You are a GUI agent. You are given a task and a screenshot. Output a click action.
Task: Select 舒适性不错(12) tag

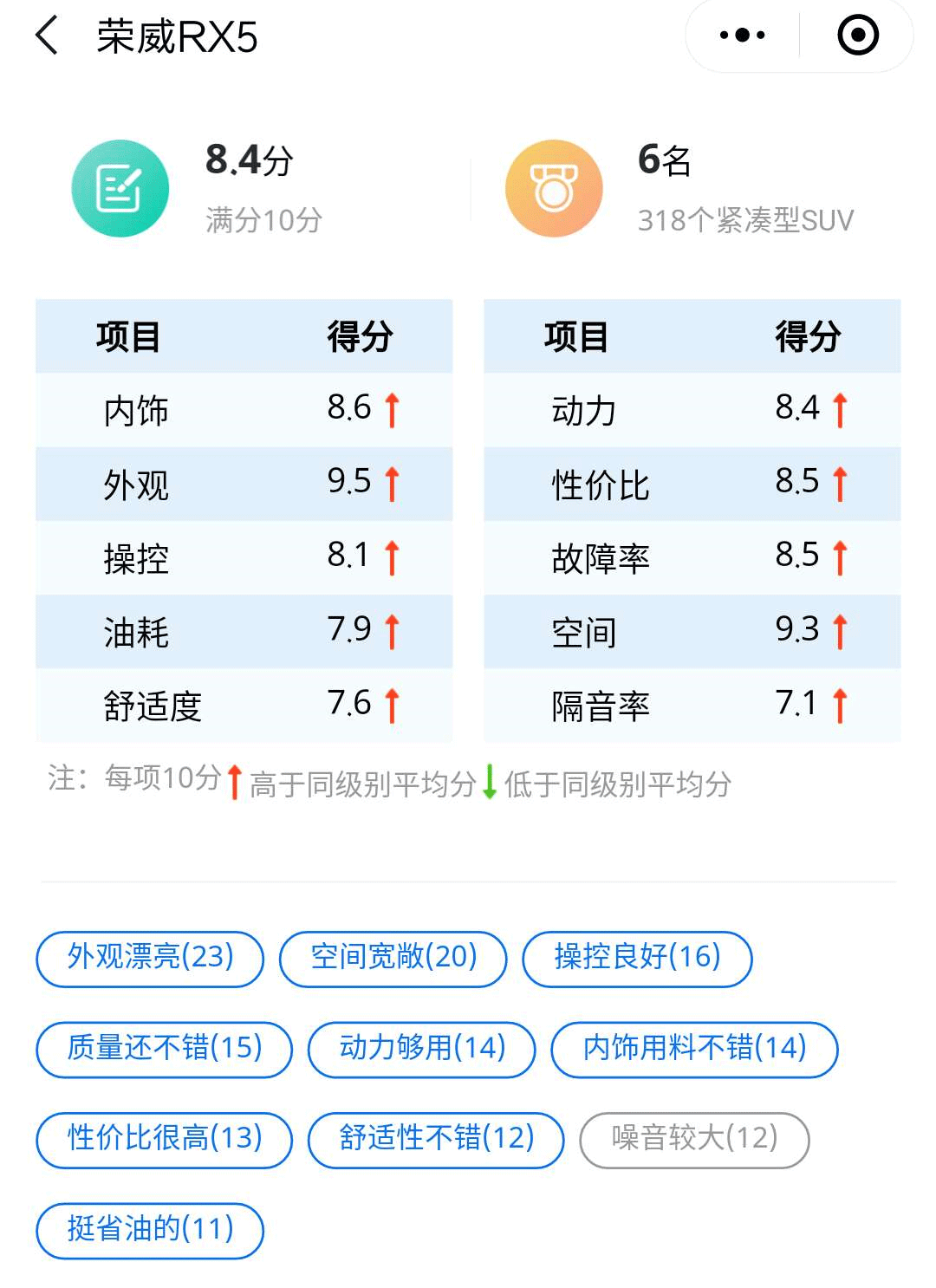pyautogui.click(x=436, y=1139)
